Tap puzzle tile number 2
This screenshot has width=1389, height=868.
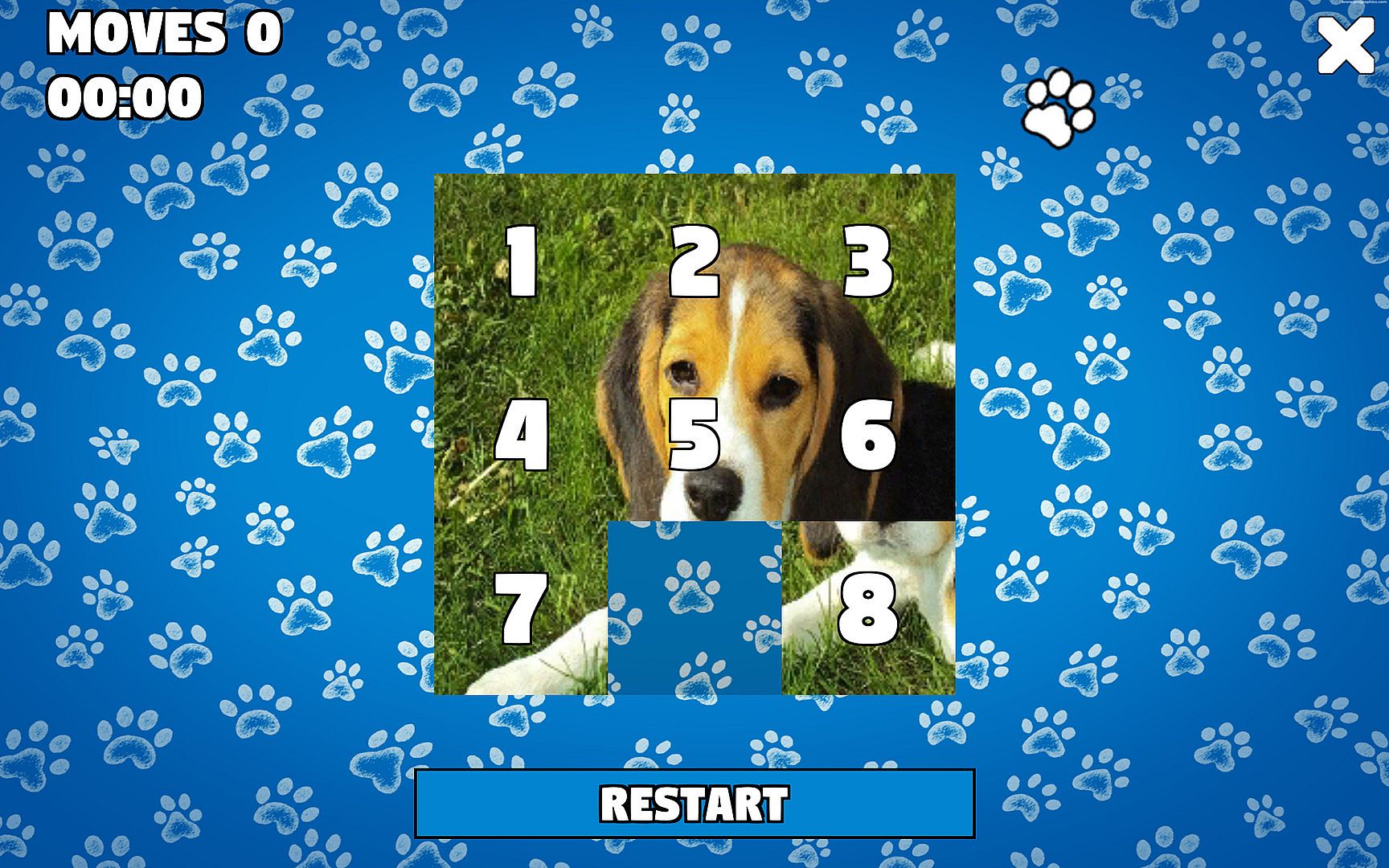click(x=694, y=260)
